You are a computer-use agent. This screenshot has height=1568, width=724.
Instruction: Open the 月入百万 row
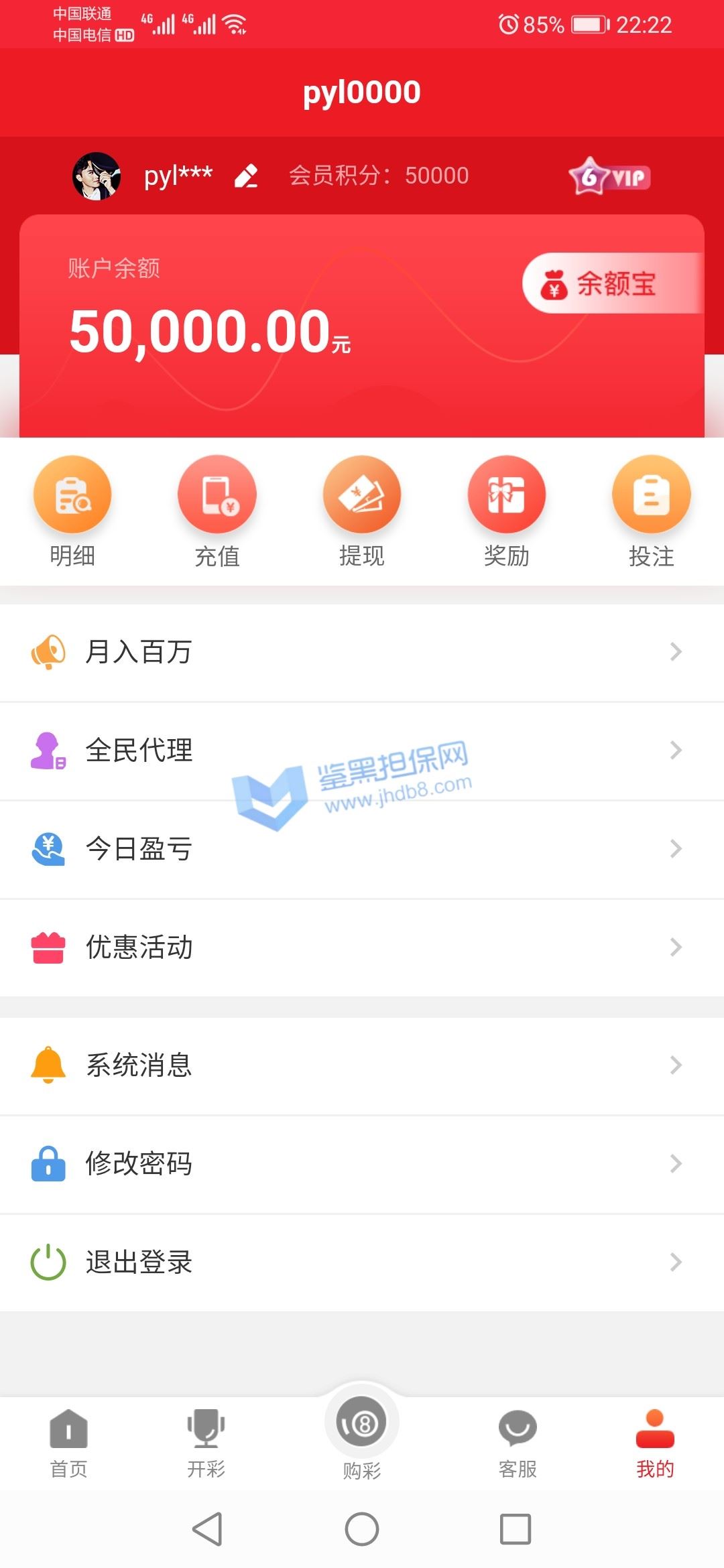[362, 652]
